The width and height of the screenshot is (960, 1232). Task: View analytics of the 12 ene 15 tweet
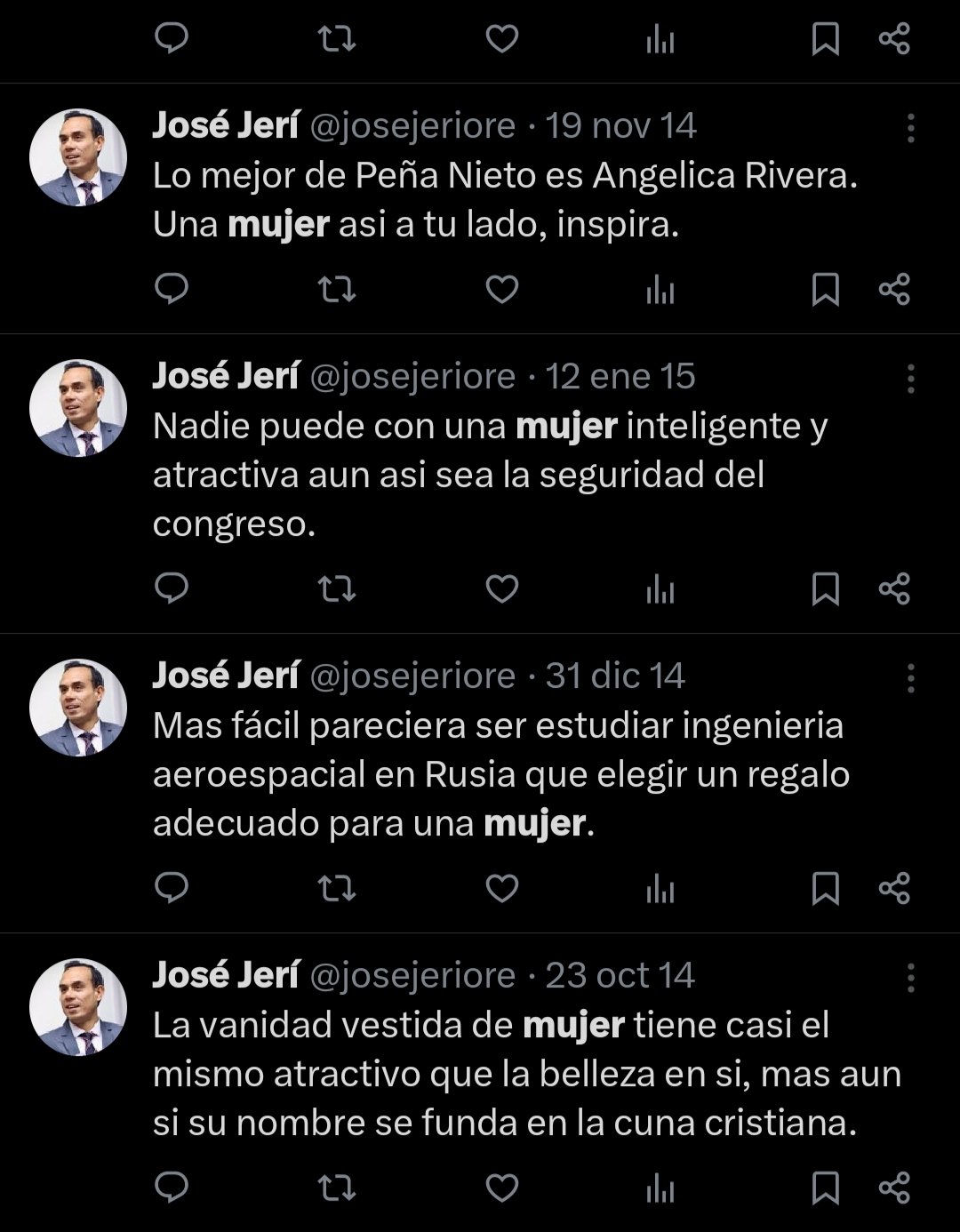click(660, 588)
